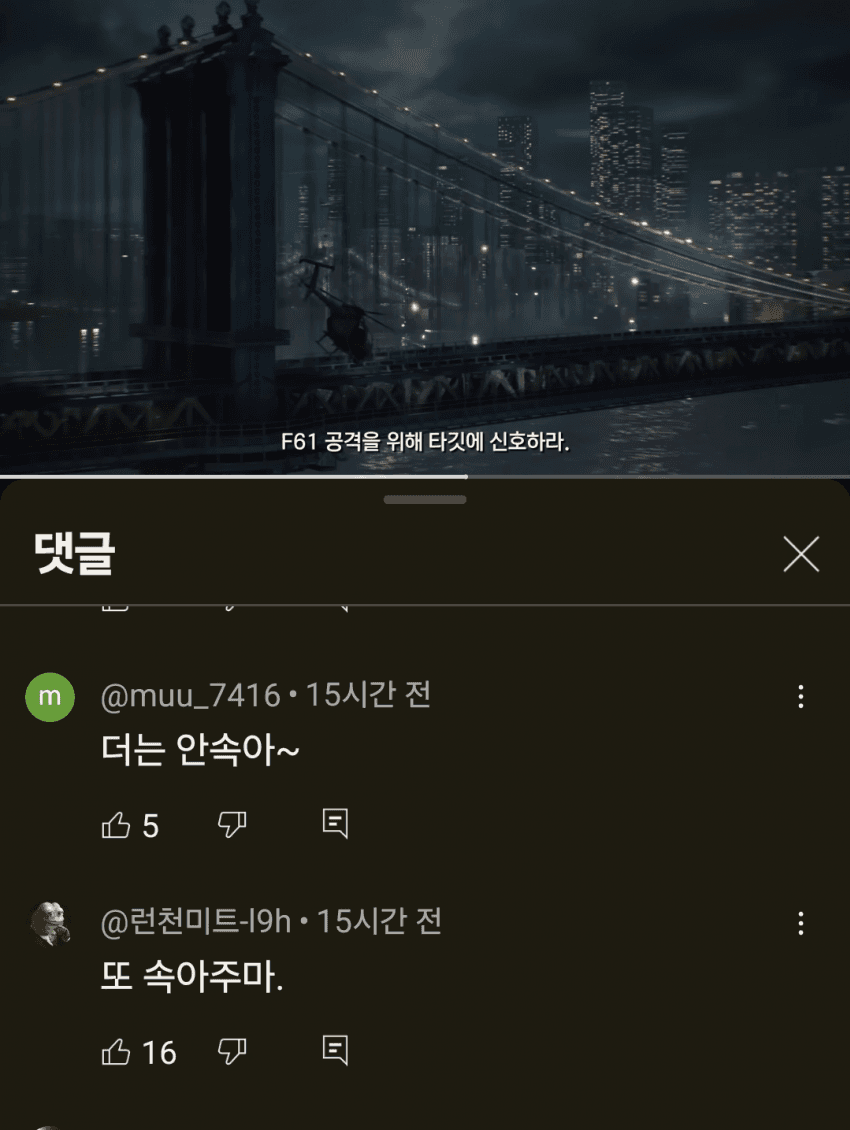Close the 댓글 comments panel
This screenshot has width=850, height=1130.
click(801, 553)
